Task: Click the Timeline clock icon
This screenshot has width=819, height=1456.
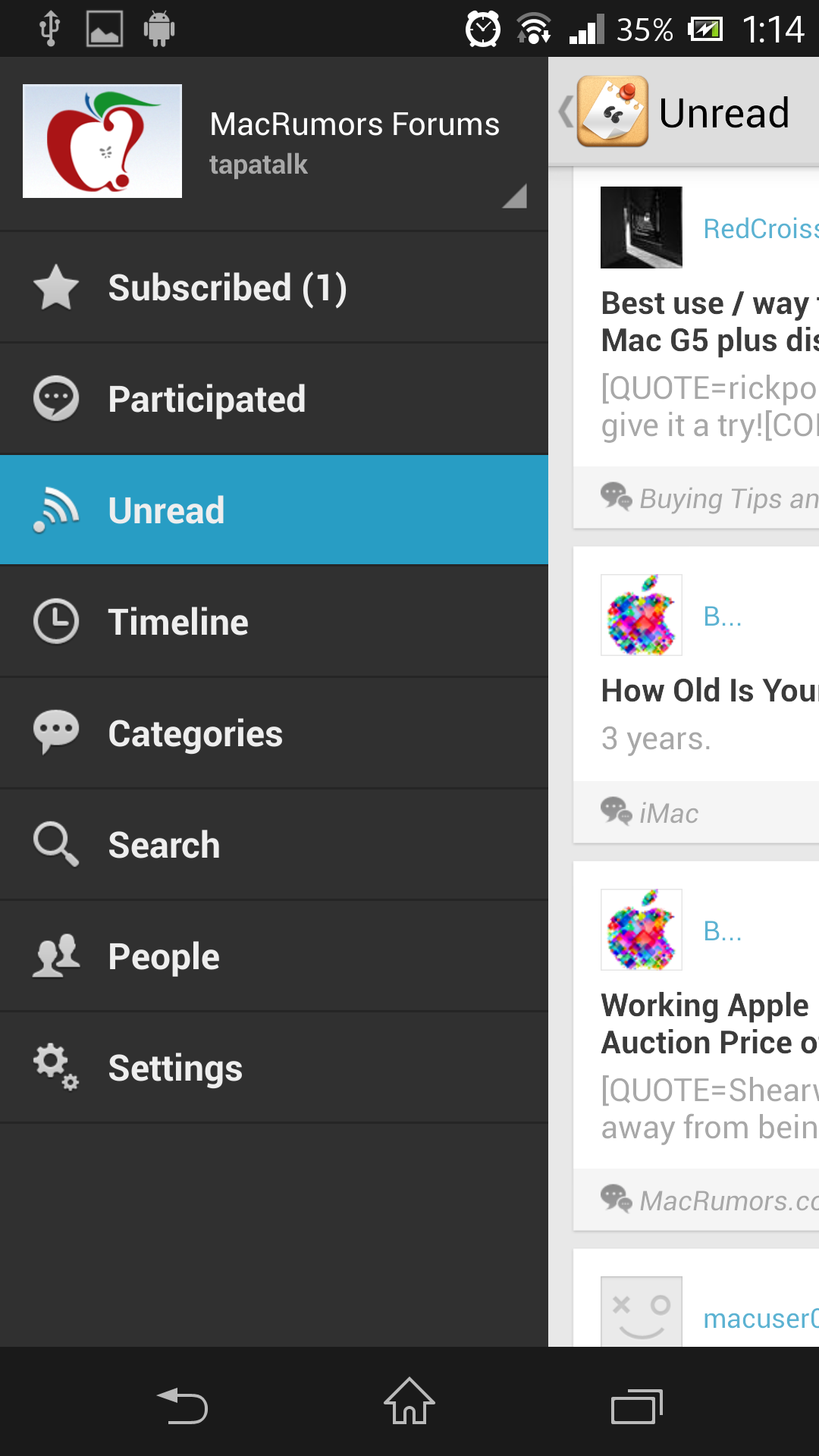Action: click(x=55, y=621)
